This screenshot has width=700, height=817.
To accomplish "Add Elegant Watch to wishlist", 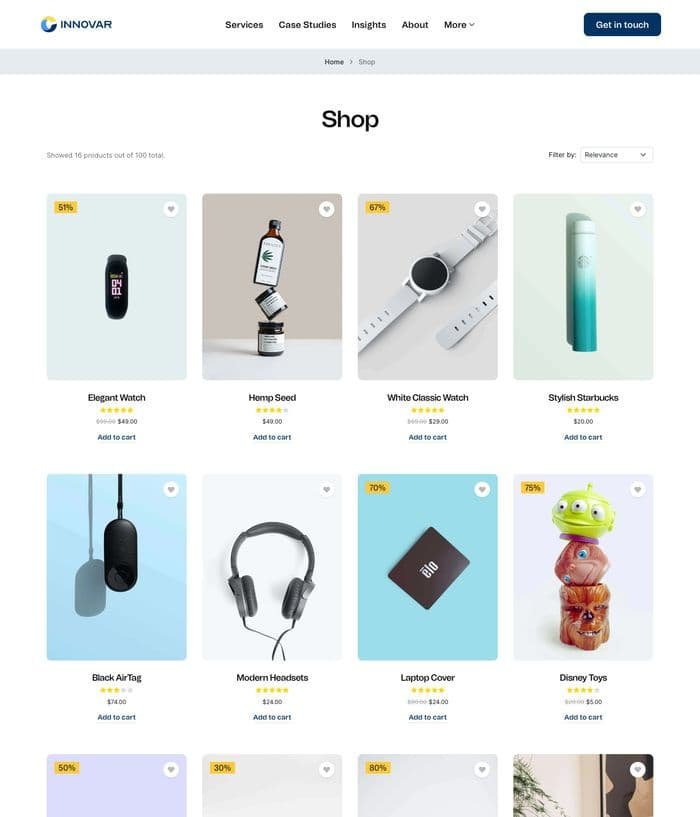I will coord(171,209).
